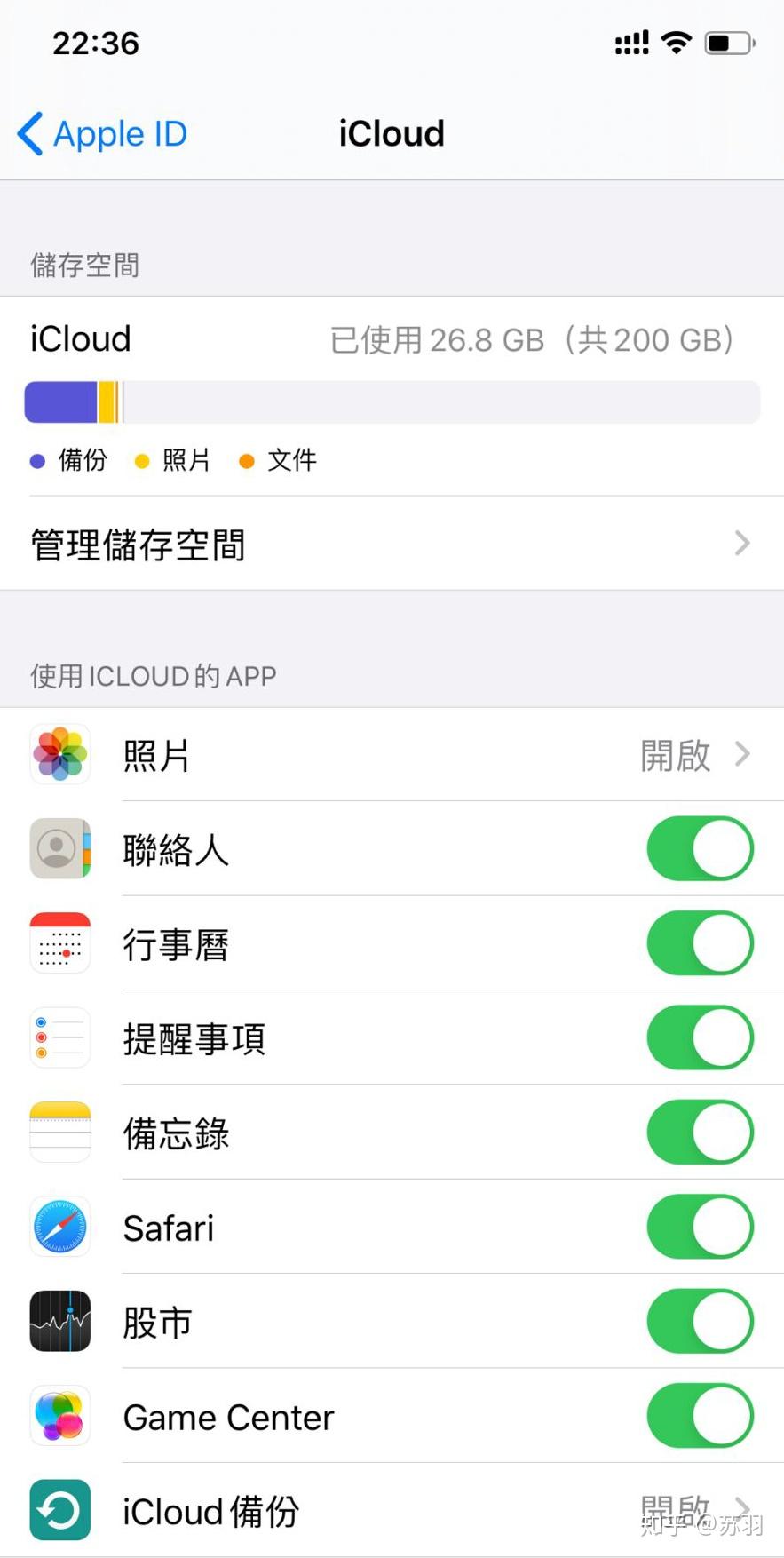Tap the Notes app icon

point(59,1131)
